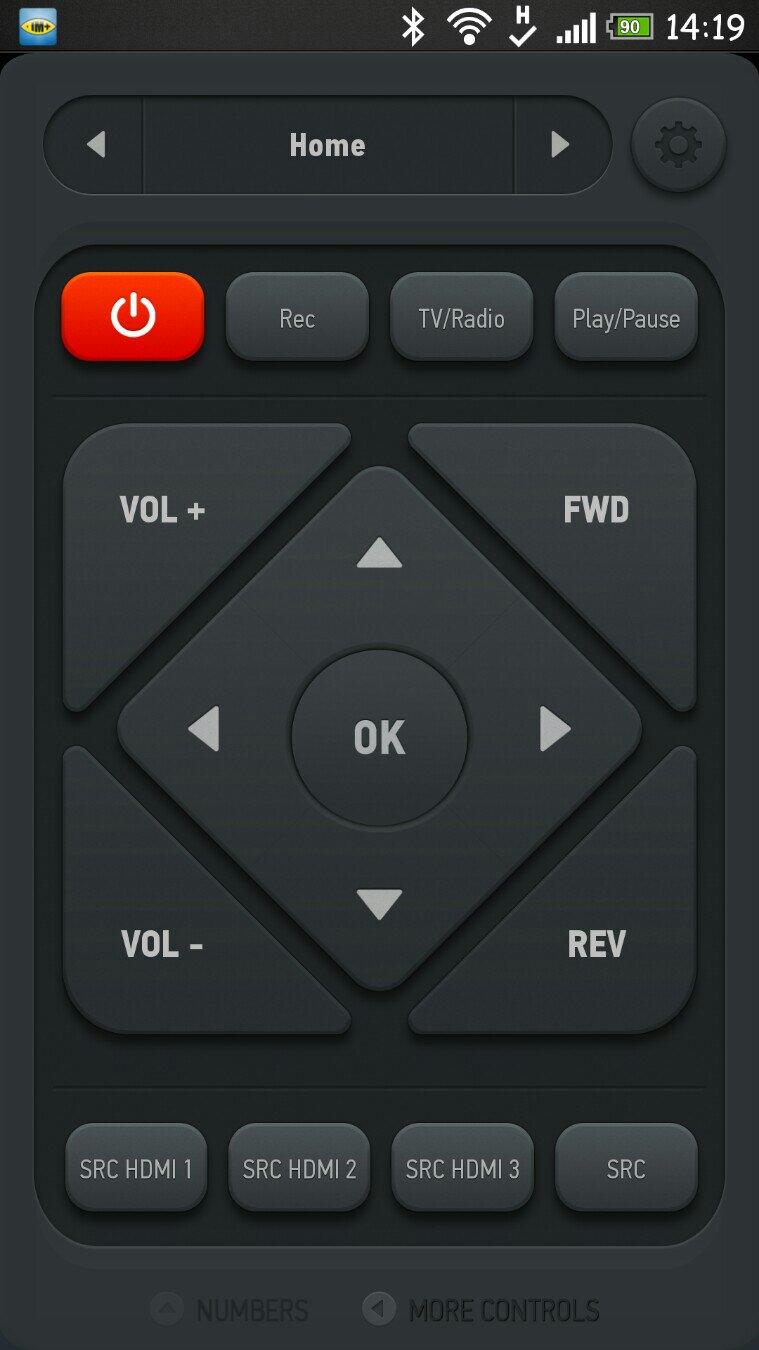Start recording with Rec
Viewport: 759px width, 1350px height.
(x=297, y=318)
